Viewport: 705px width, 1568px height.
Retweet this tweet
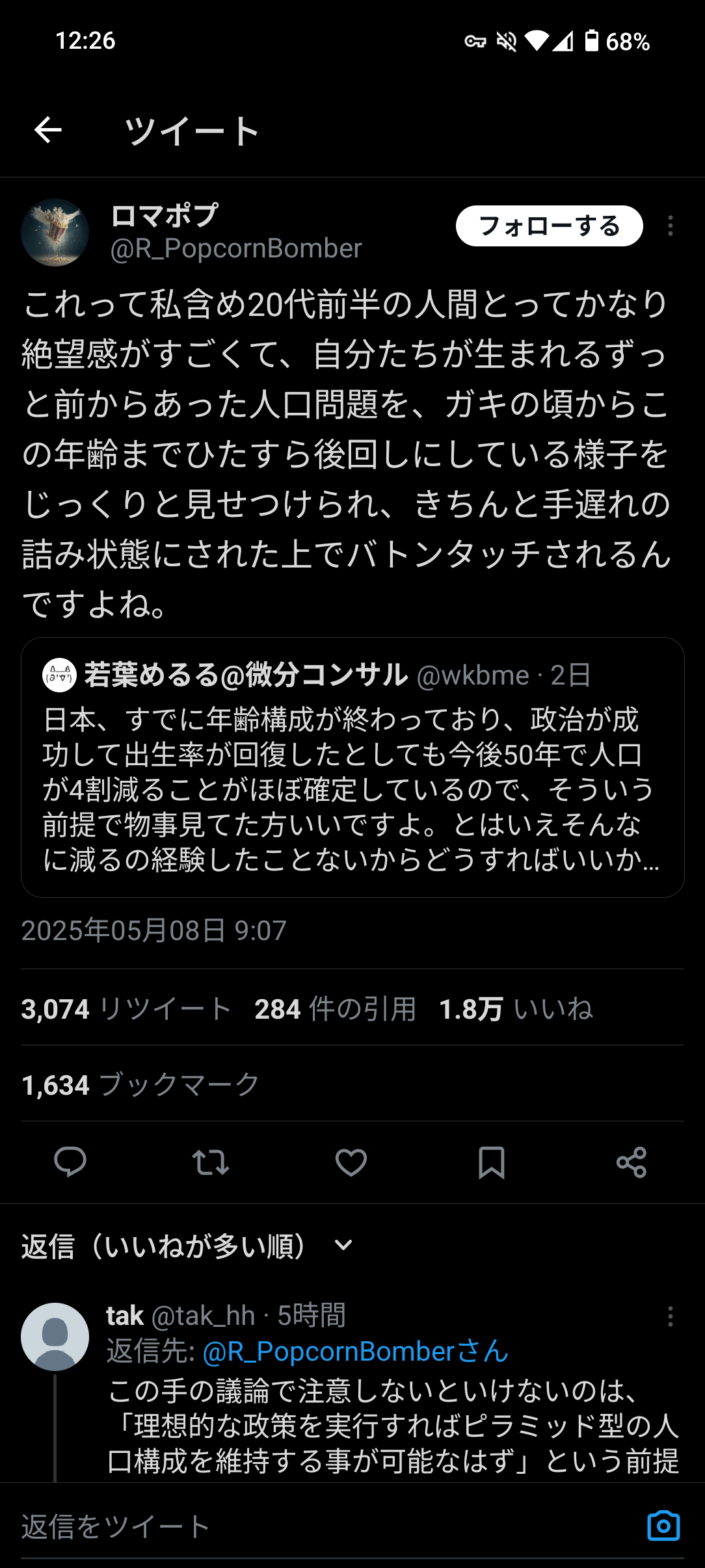pos(211,1162)
